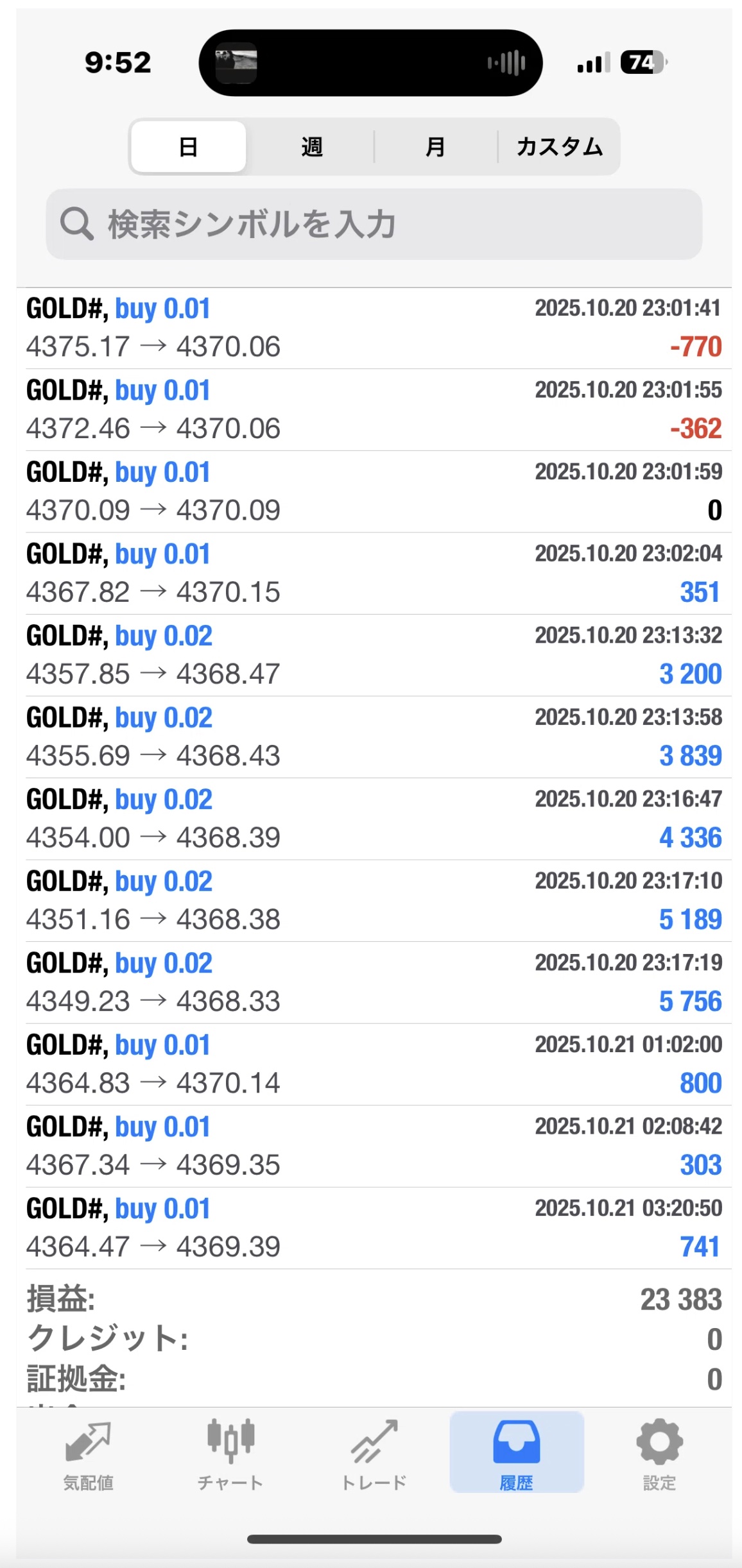Open the GOLD# trade with 5 756 profit
The image size is (742, 1568).
pos(374,982)
